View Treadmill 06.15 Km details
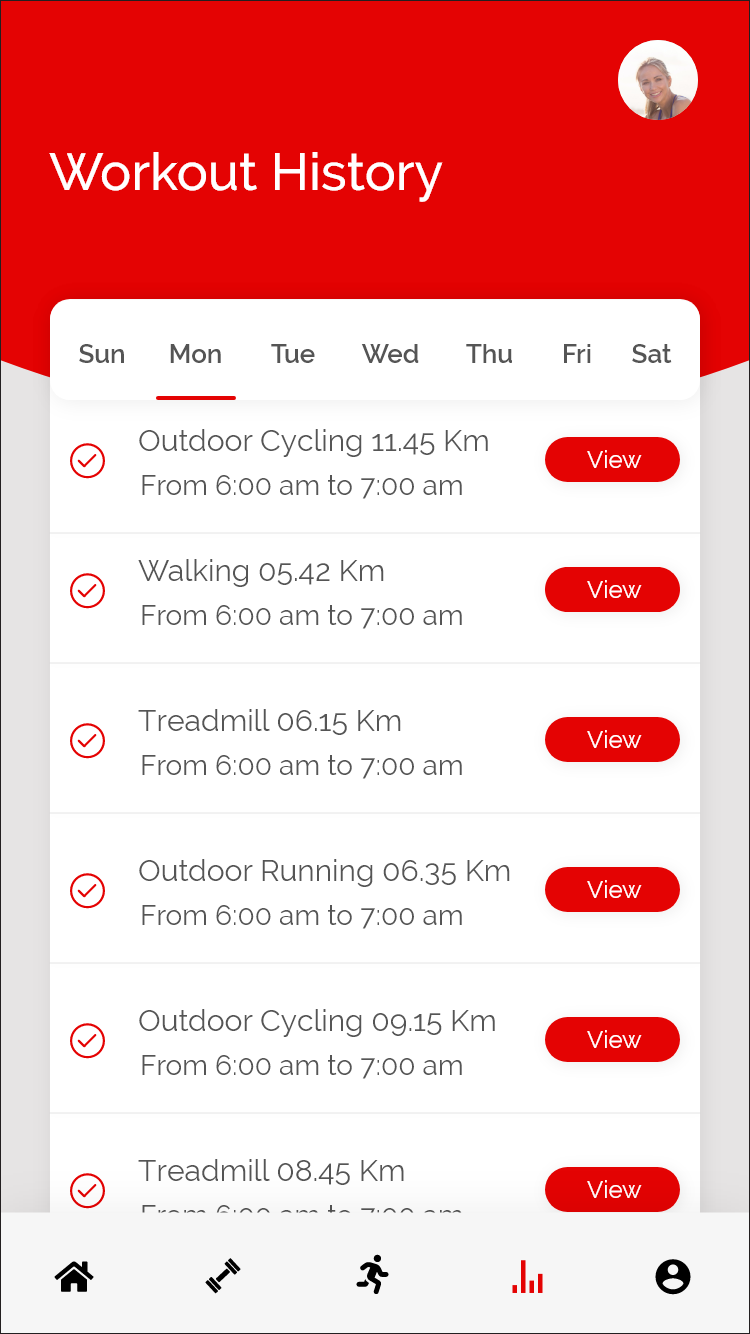This screenshot has width=750, height=1334. pyautogui.click(x=612, y=740)
